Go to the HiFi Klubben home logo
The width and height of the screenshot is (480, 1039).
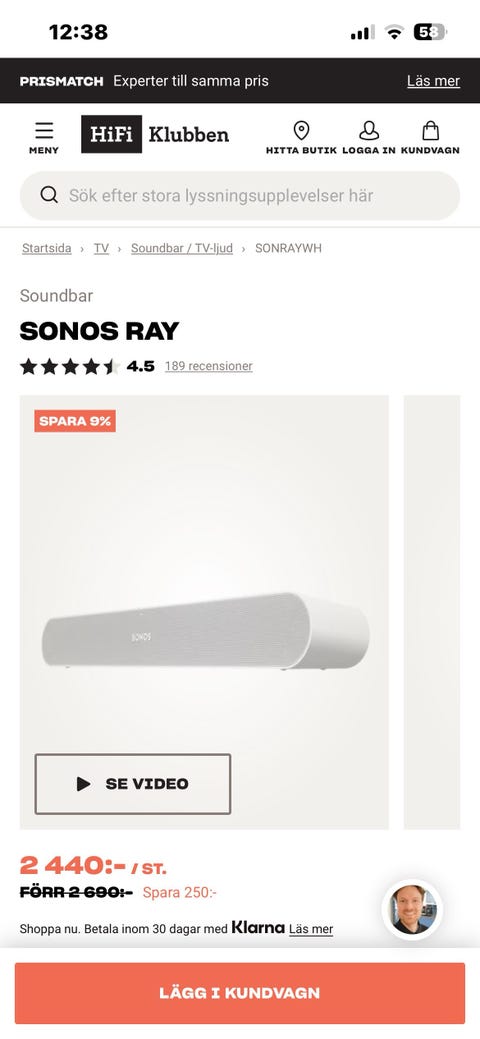coord(155,134)
